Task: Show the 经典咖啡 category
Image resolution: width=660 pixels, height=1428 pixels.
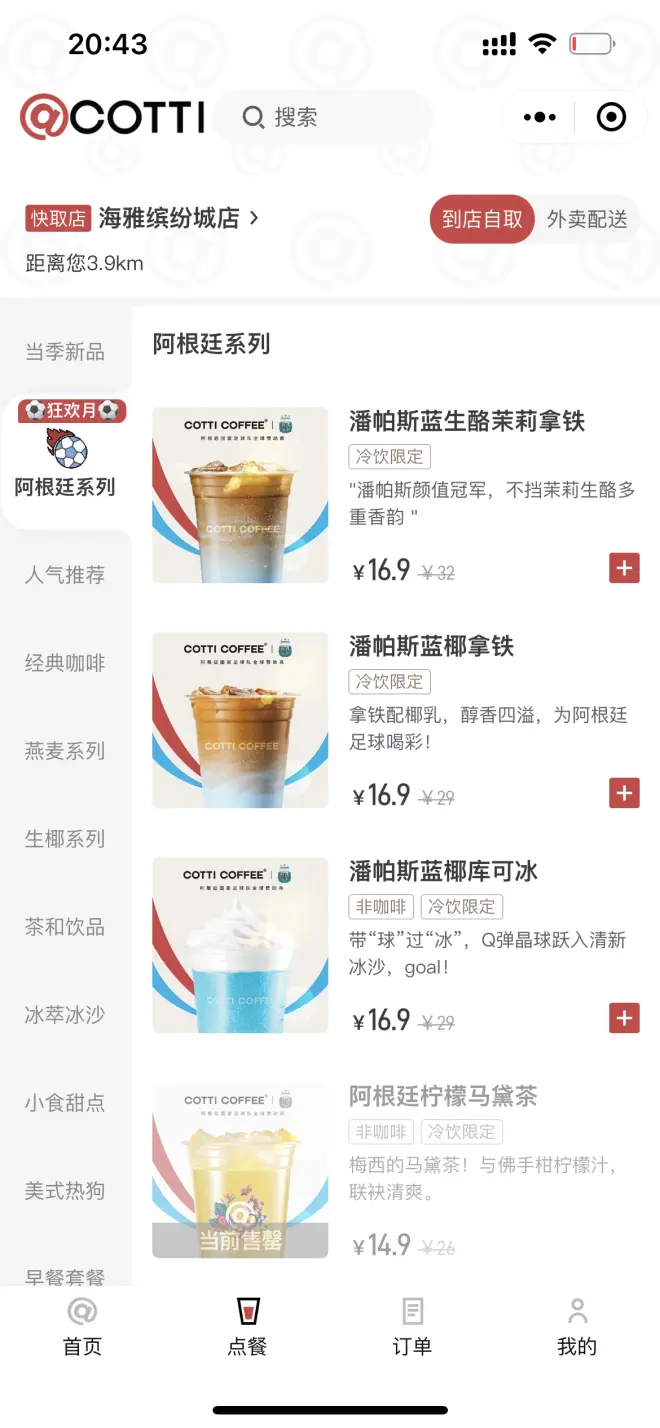Action: [x=65, y=663]
